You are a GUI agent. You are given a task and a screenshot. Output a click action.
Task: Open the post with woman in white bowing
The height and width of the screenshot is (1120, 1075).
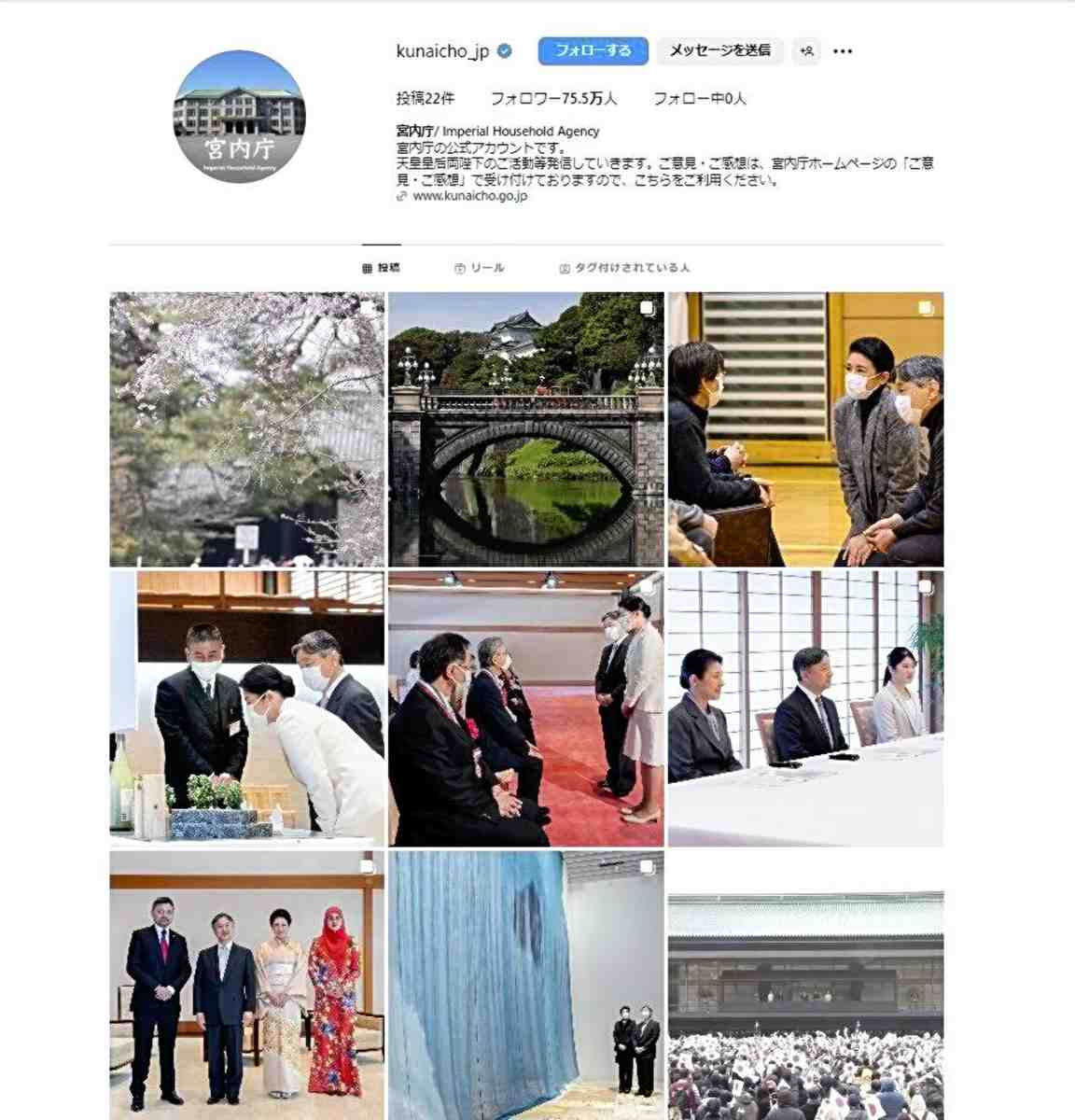pyautogui.click(x=247, y=709)
